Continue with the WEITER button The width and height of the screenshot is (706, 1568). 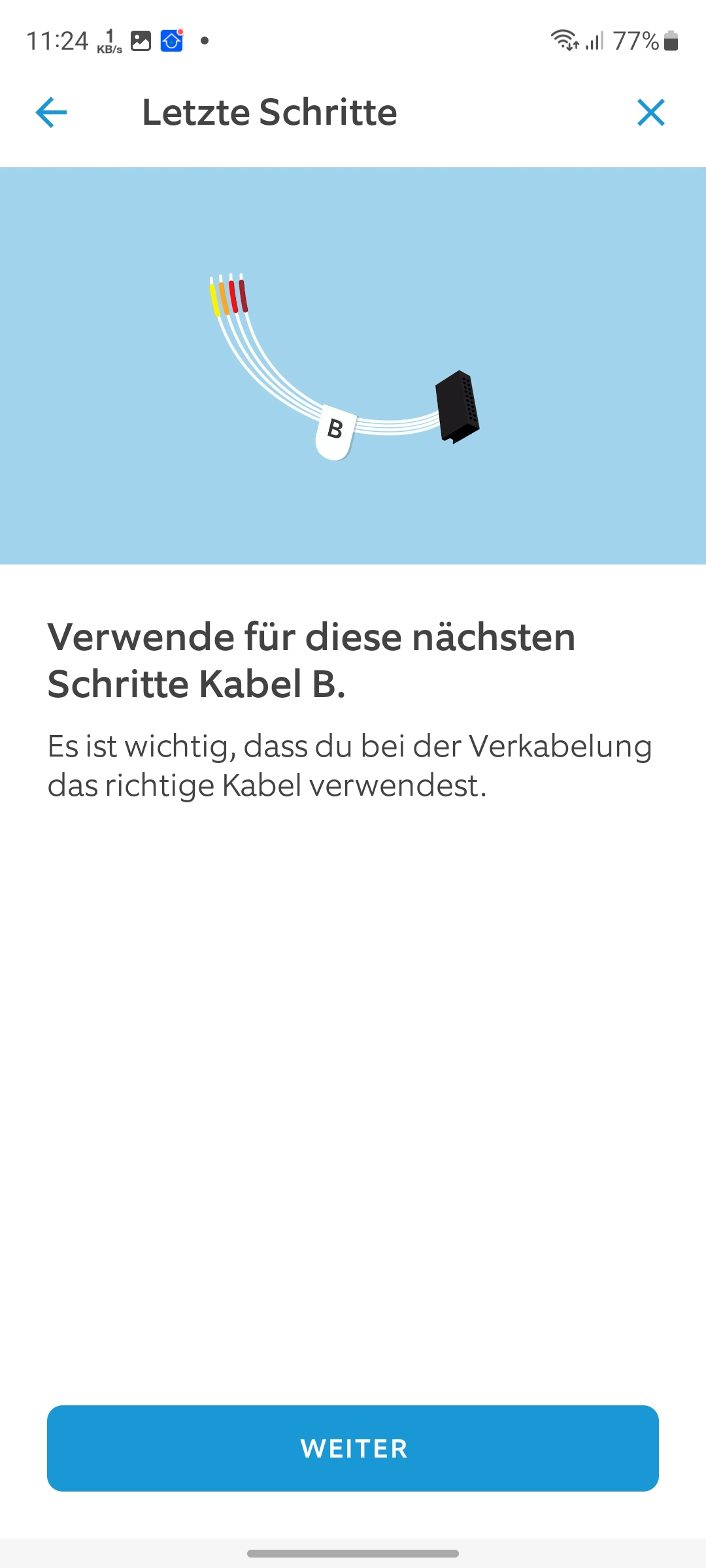[353, 1448]
